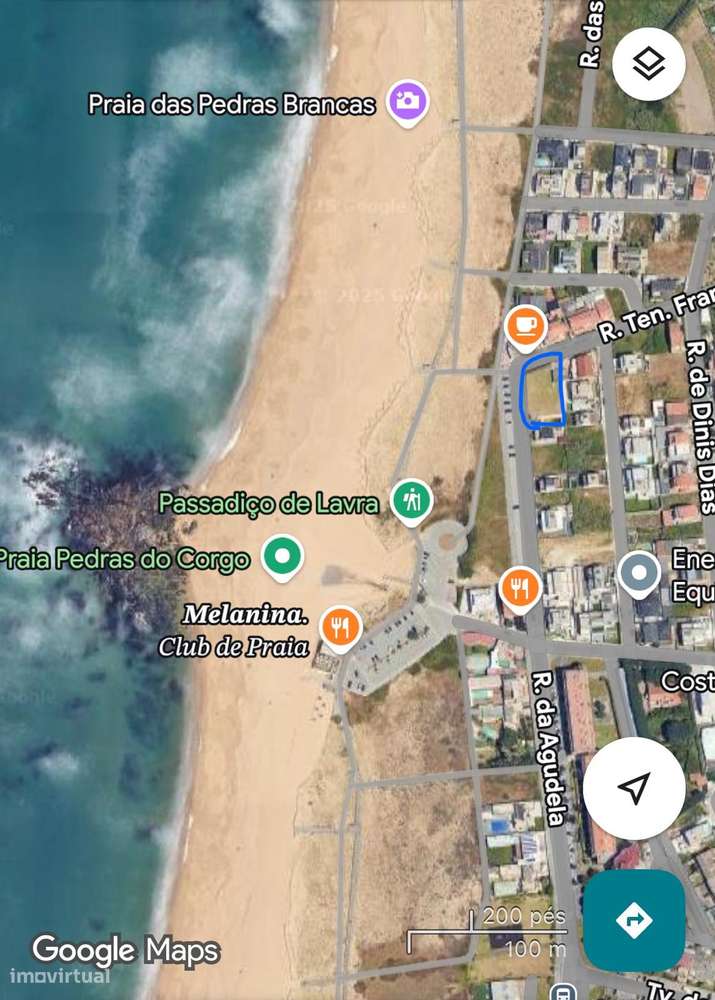Select Praia Pedras do Corgo pin
715x1000 pixels.
point(284,555)
